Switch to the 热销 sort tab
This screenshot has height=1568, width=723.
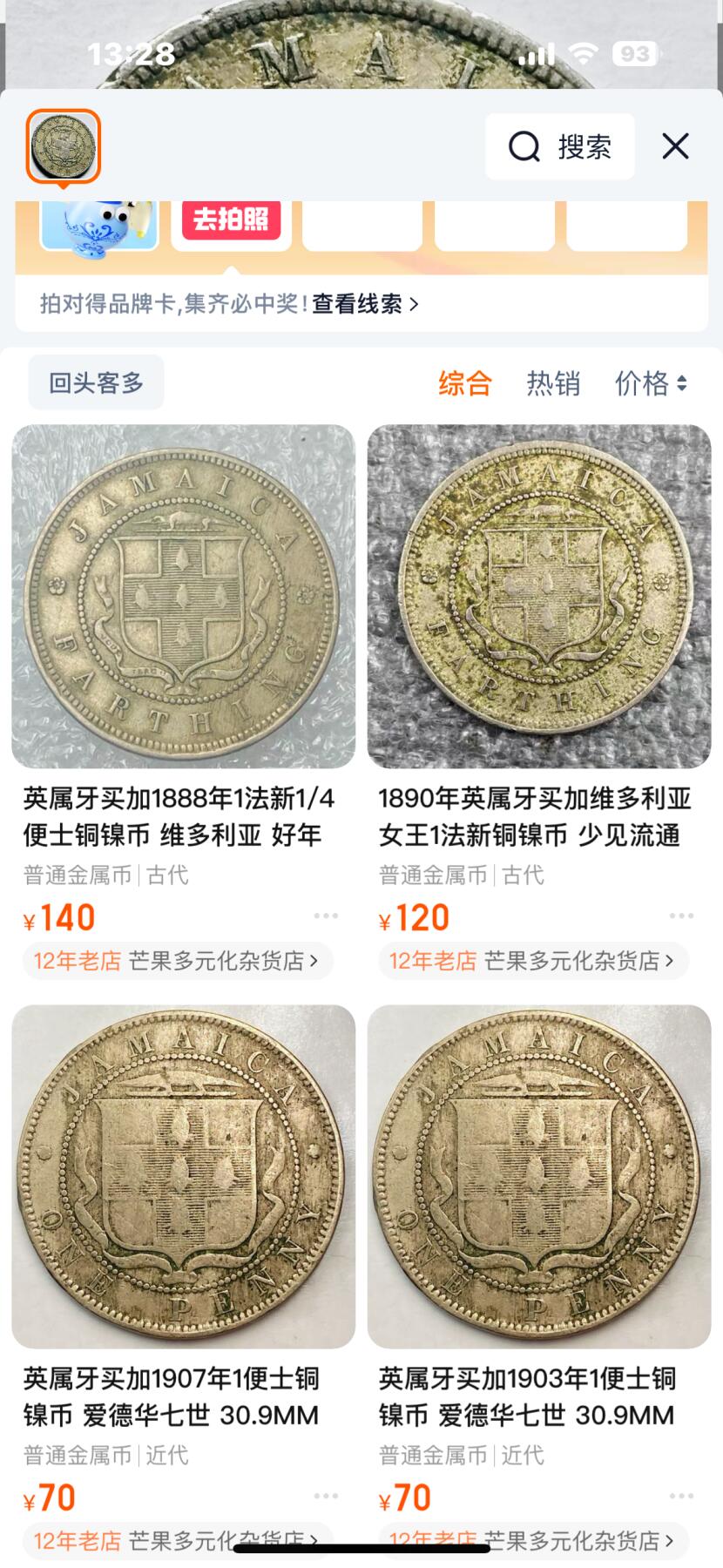coord(553,383)
